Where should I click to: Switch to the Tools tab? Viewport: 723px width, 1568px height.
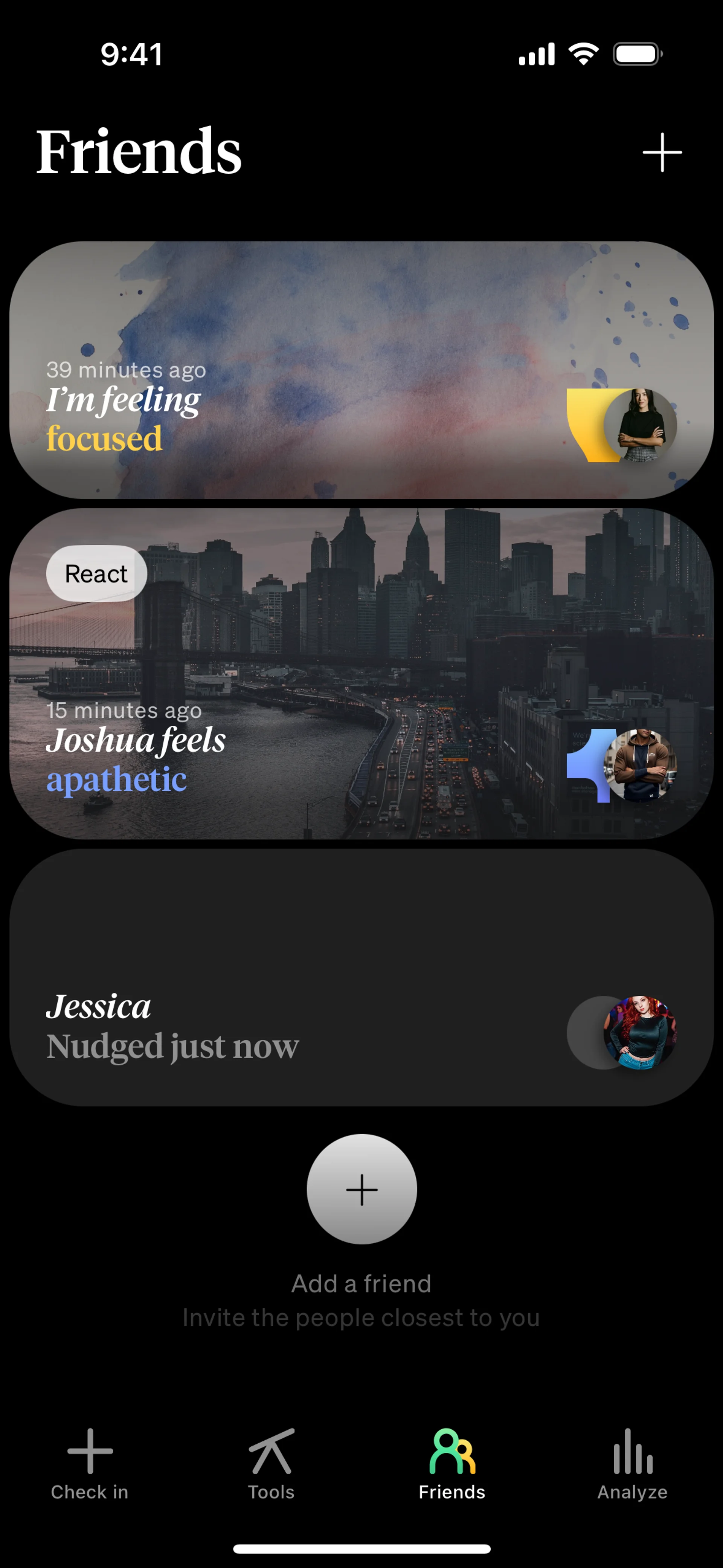coord(271,1464)
